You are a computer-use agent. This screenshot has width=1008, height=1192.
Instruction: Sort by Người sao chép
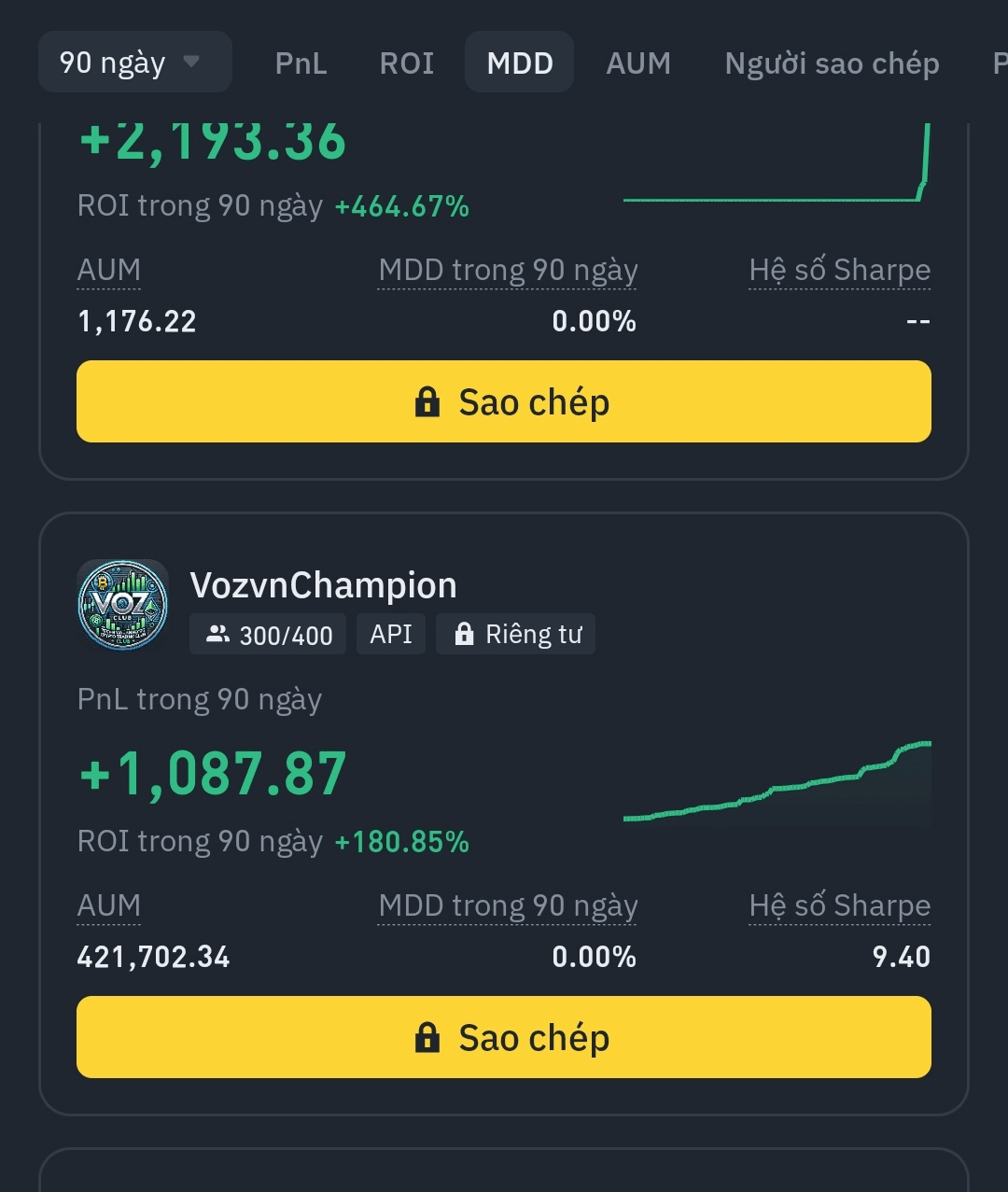[x=832, y=63]
